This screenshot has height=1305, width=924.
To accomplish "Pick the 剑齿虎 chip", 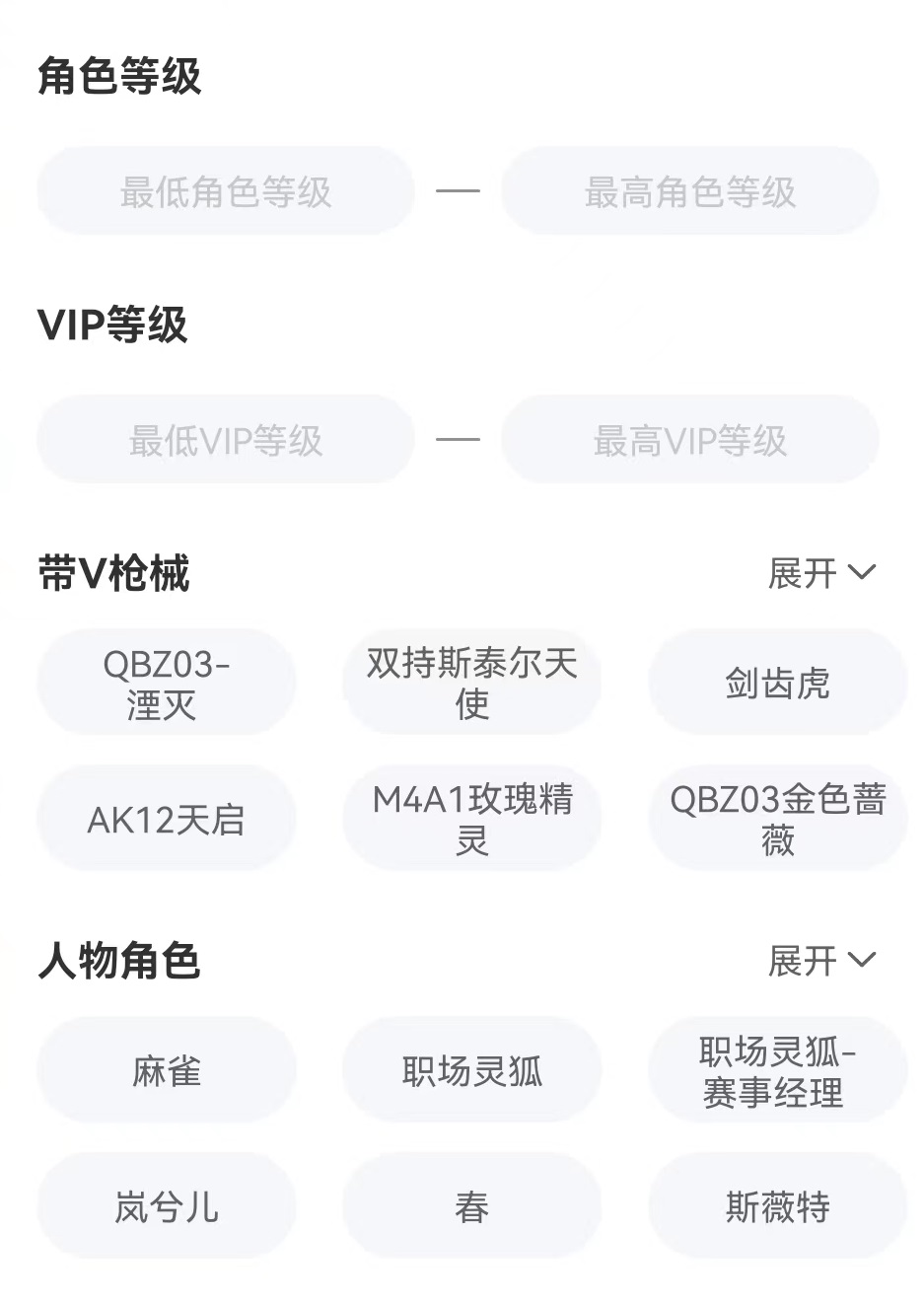I will click(777, 684).
